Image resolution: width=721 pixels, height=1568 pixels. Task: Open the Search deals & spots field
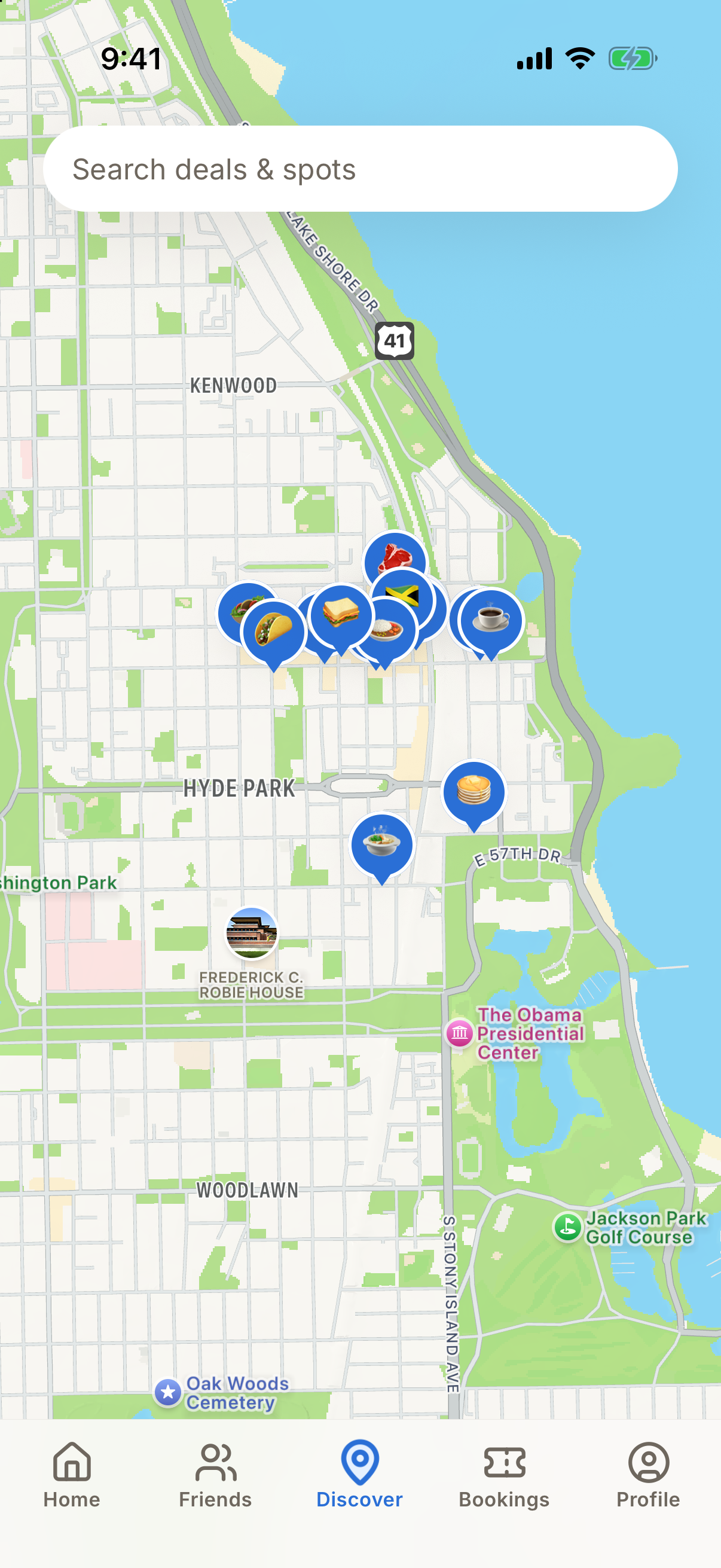pyautogui.click(x=360, y=169)
